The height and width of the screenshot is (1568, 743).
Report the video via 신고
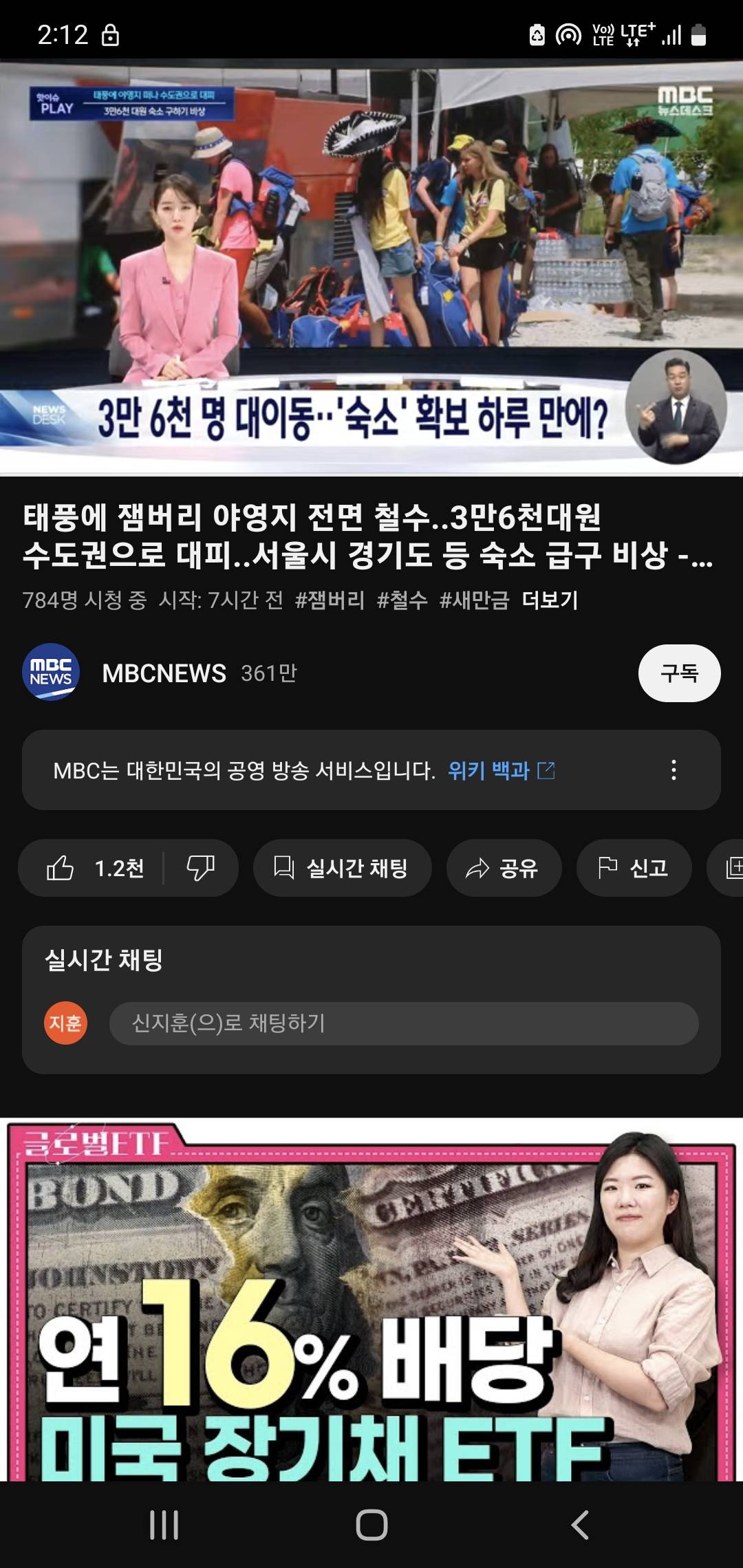click(634, 868)
